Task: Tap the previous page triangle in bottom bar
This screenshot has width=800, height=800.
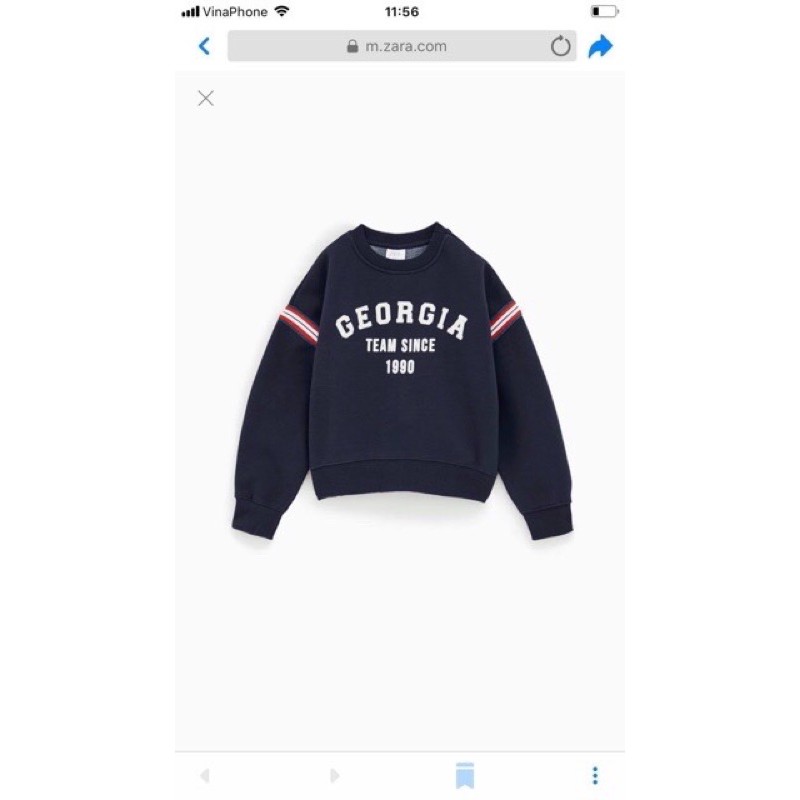Action: click(205, 775)
